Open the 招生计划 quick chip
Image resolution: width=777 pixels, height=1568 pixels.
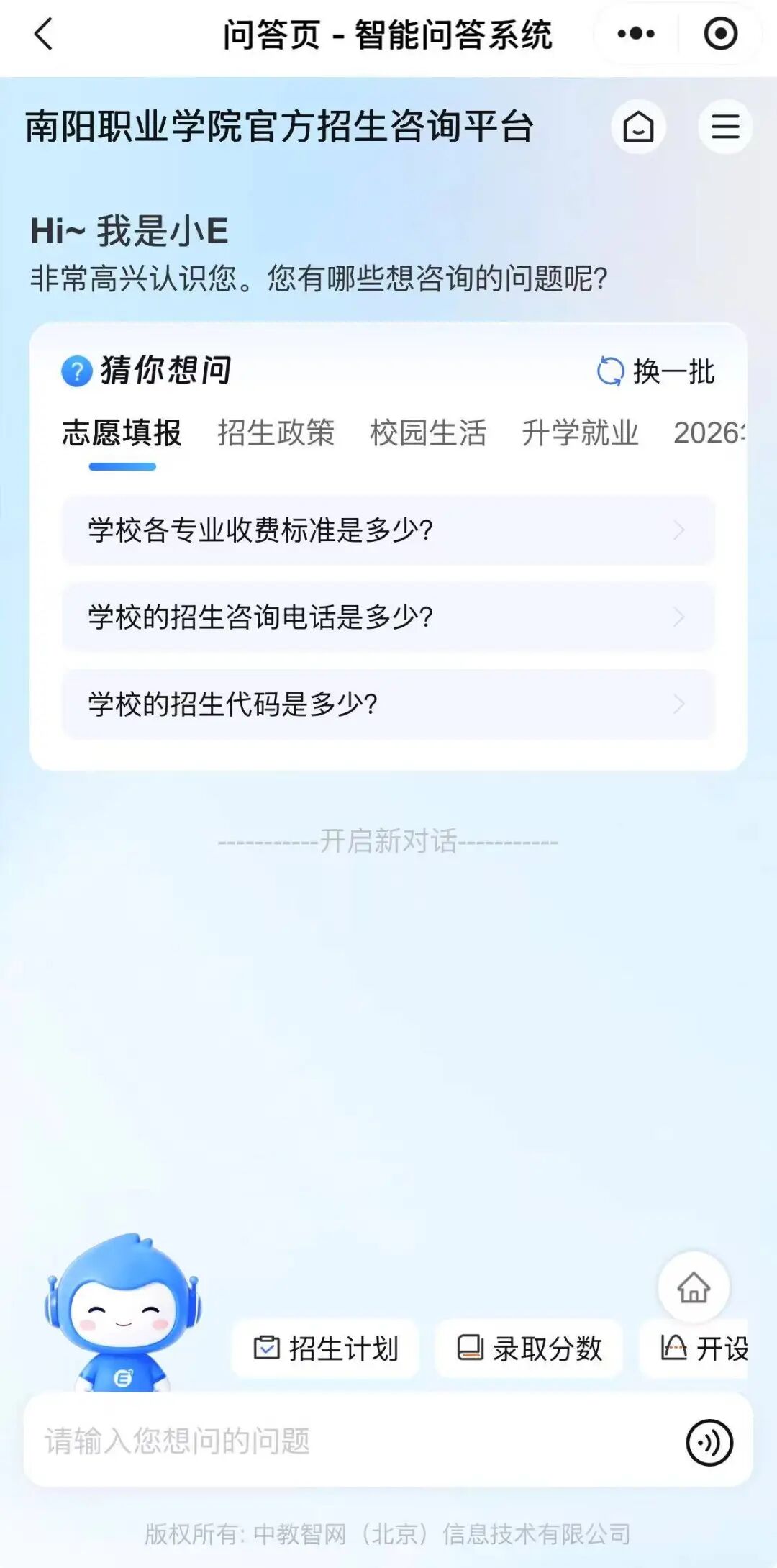[325, 1349]
